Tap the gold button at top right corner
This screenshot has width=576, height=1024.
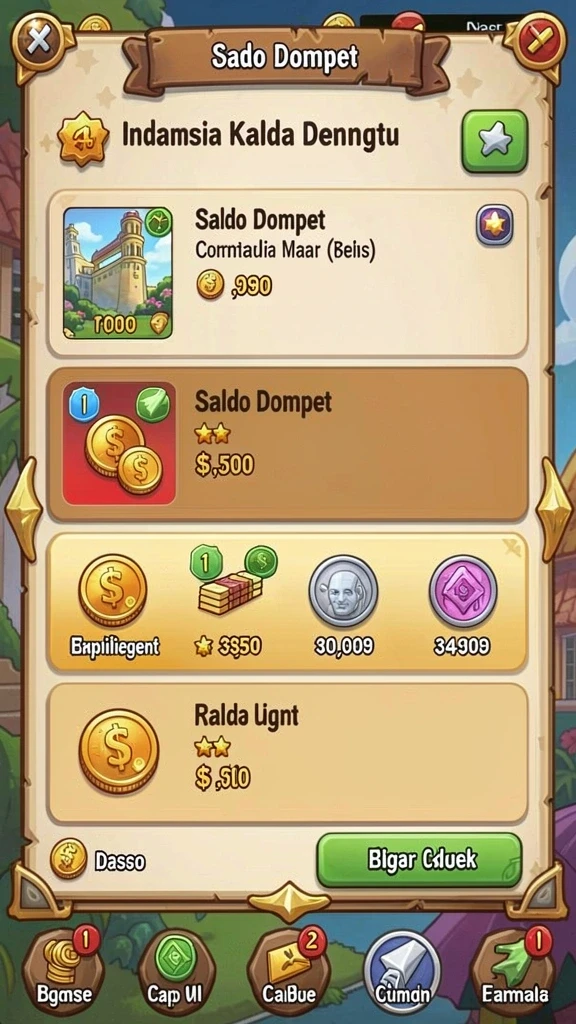click(539, 42)
